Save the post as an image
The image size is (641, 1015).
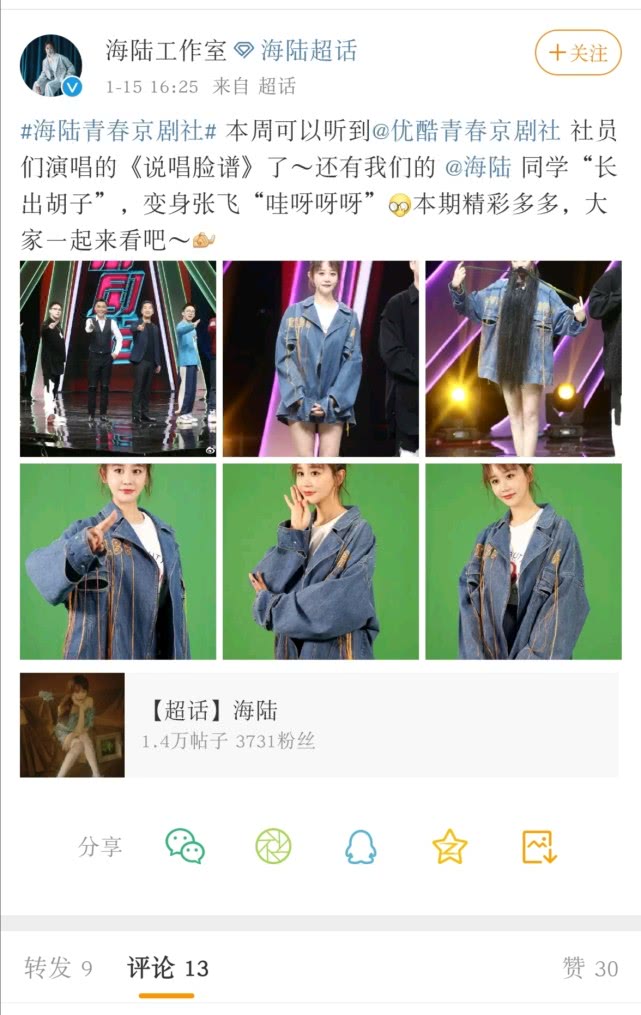(x=539, y=846)
